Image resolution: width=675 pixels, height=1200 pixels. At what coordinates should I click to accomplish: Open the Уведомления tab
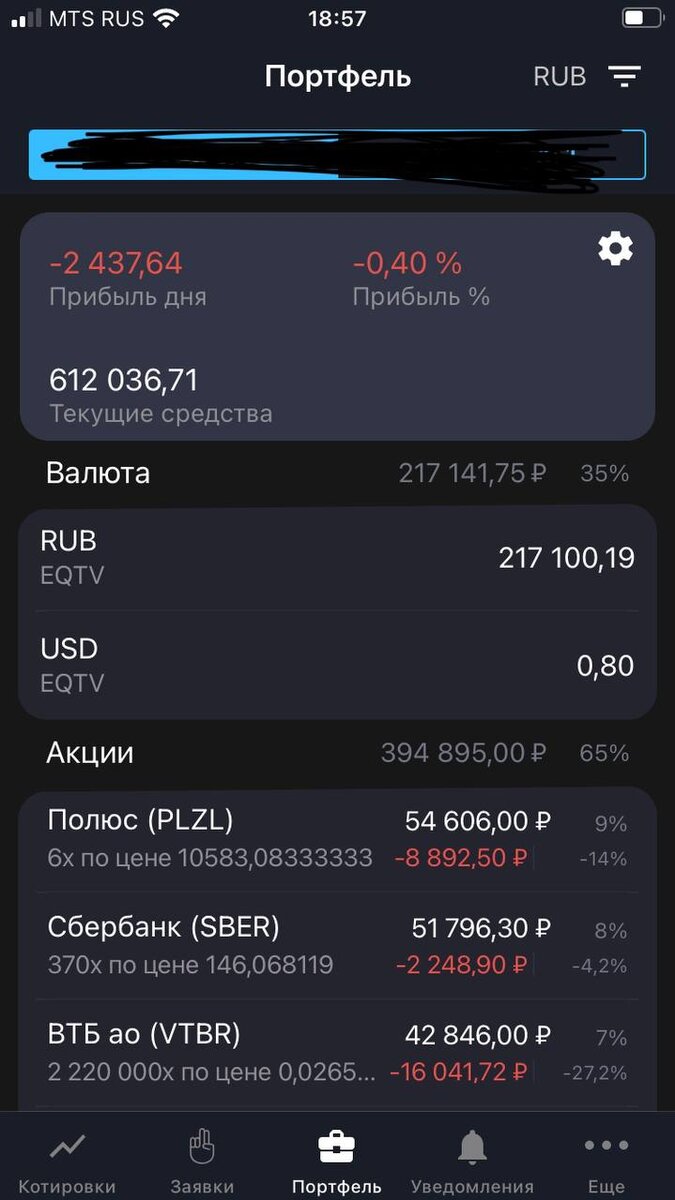tap(472, 1162)
